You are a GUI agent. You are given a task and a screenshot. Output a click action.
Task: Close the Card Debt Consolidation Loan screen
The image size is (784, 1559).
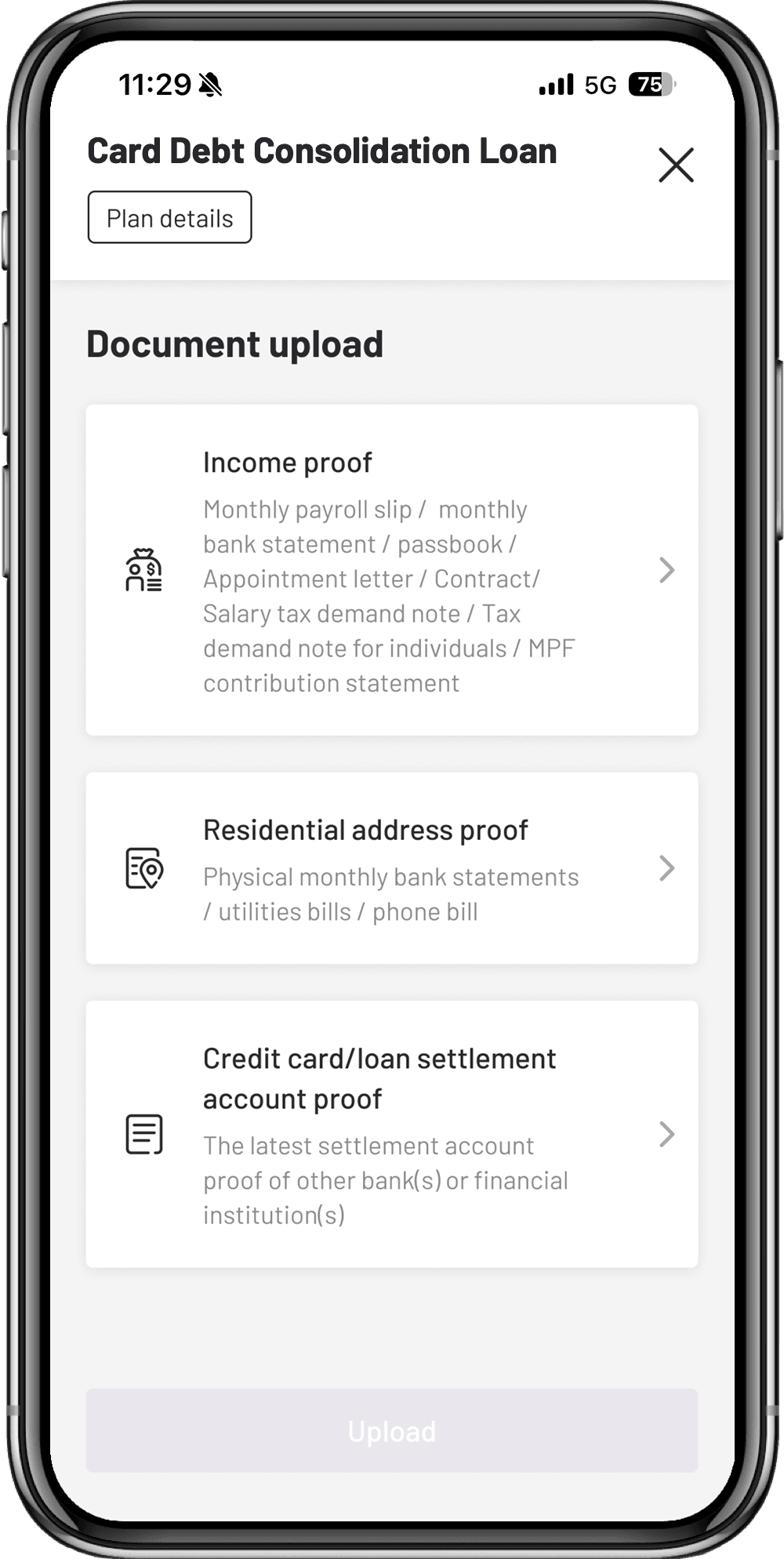(x=675, y=165)
